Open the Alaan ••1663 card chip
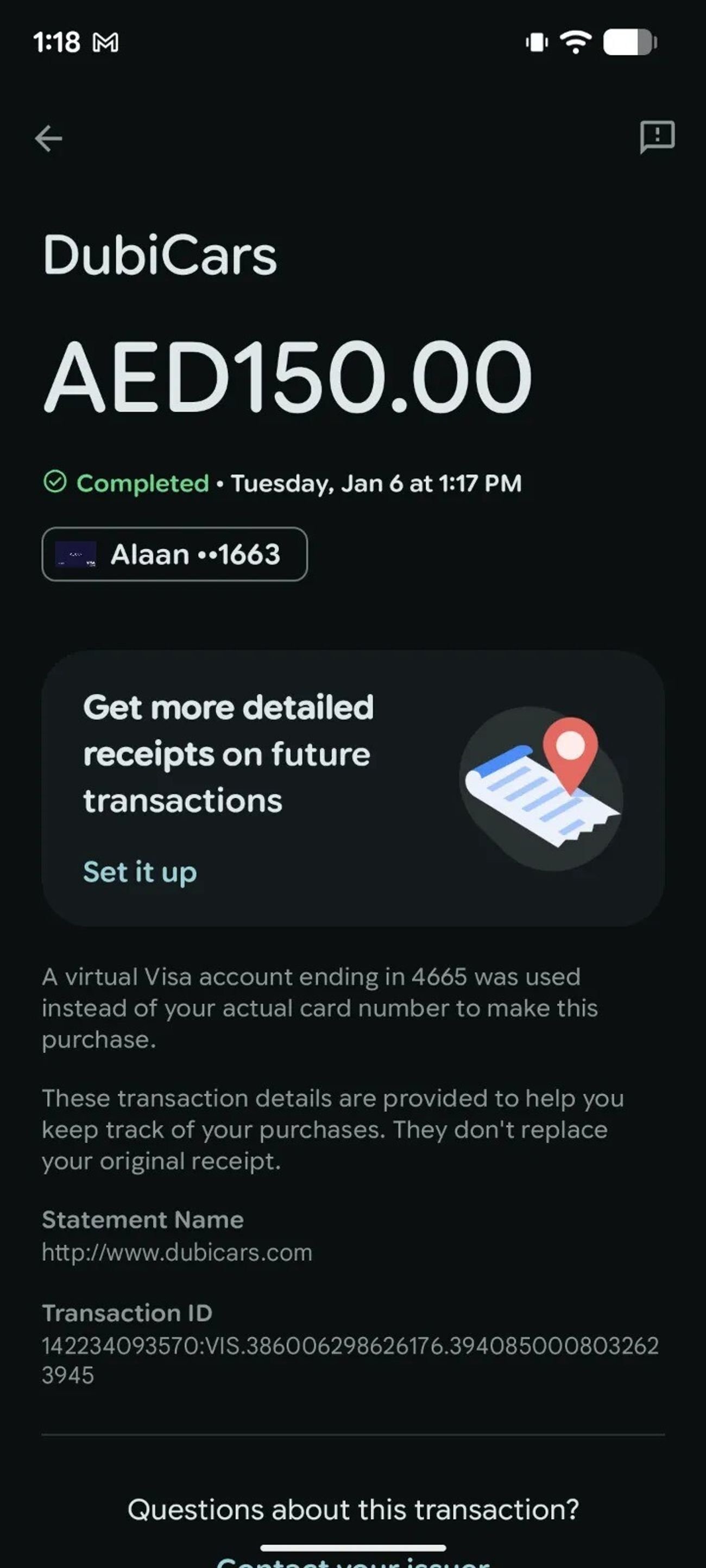This screenshot has height=1568, width=706. tap(174, 554)
